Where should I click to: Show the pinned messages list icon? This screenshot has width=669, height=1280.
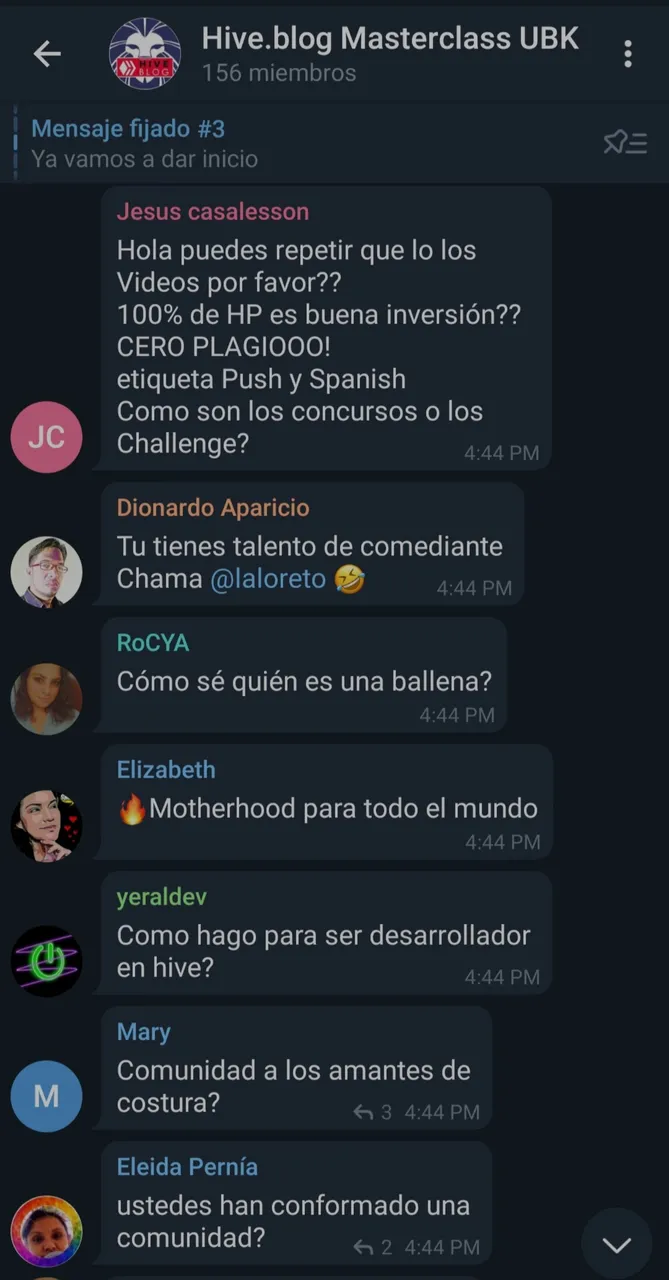(x=625, y=143)
